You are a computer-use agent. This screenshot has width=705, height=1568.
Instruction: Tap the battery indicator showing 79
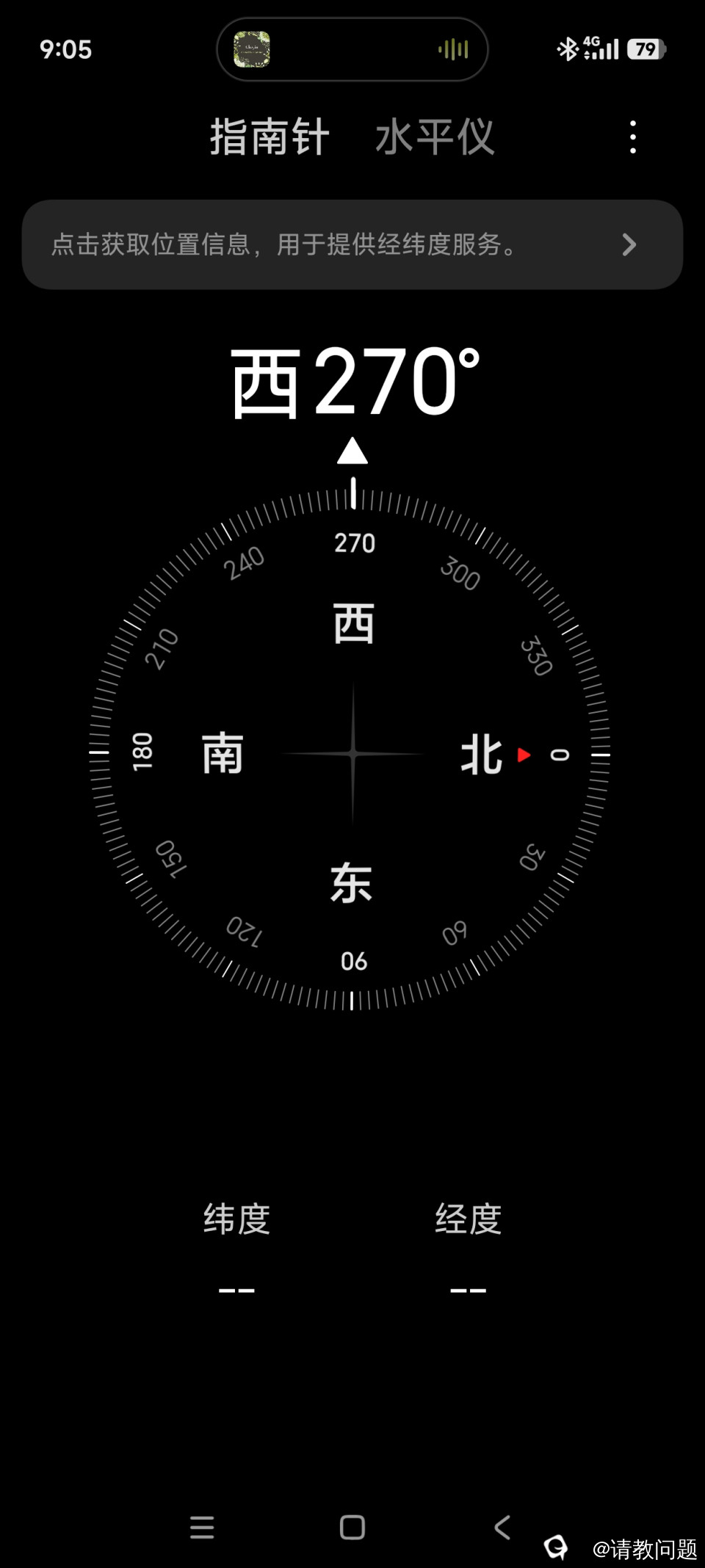[648, 49]
